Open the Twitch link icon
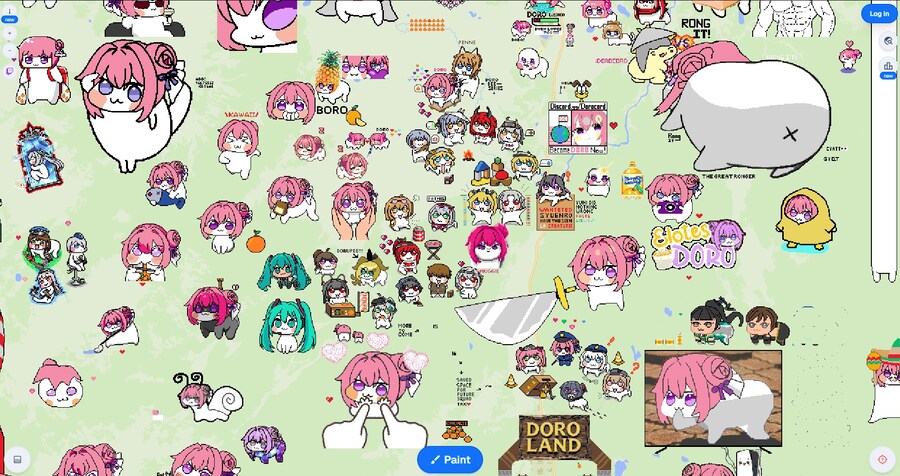 coord(10,72)
